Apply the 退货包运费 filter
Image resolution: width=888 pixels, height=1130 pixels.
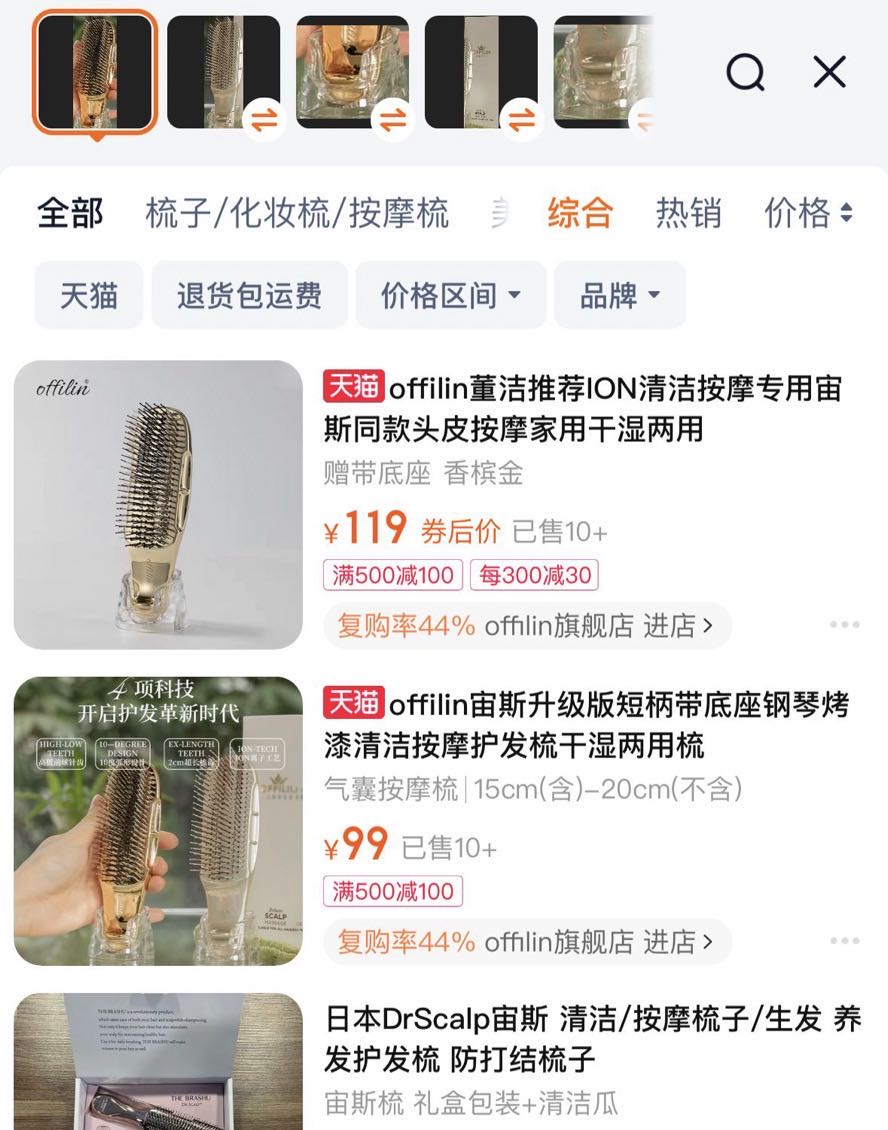point(249,295)
